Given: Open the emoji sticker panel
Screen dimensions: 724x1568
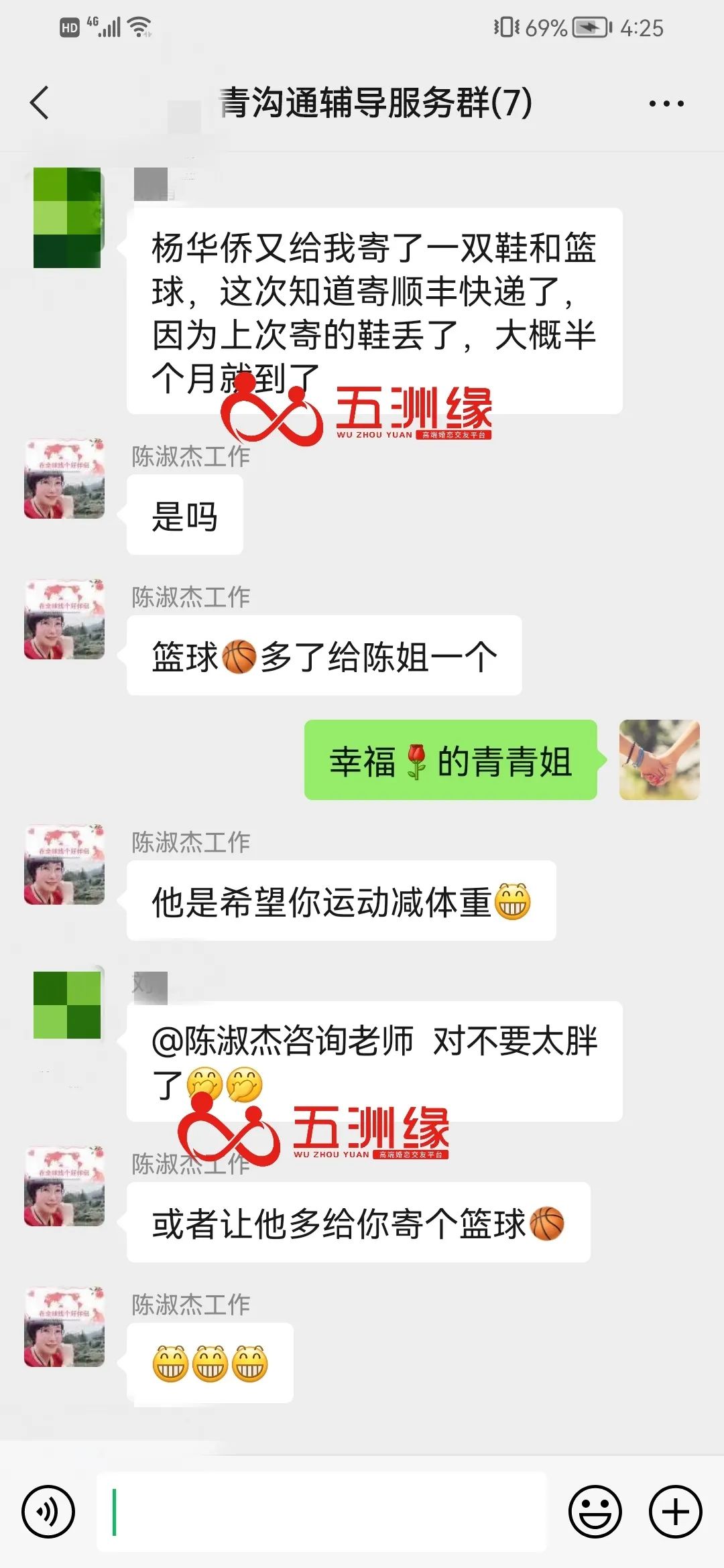Looking at the screenshot, I should coord(595,1512).
